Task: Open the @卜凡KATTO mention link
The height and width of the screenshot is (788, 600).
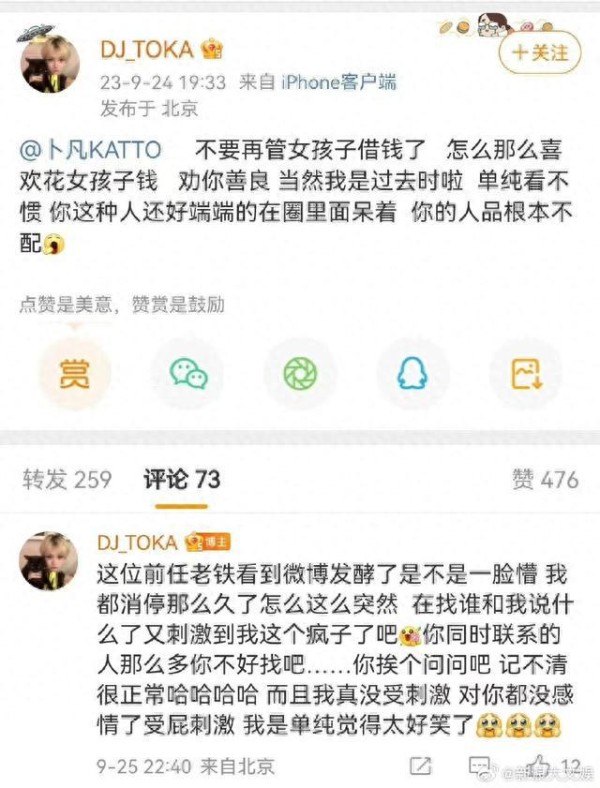Action: pos(91,151)
